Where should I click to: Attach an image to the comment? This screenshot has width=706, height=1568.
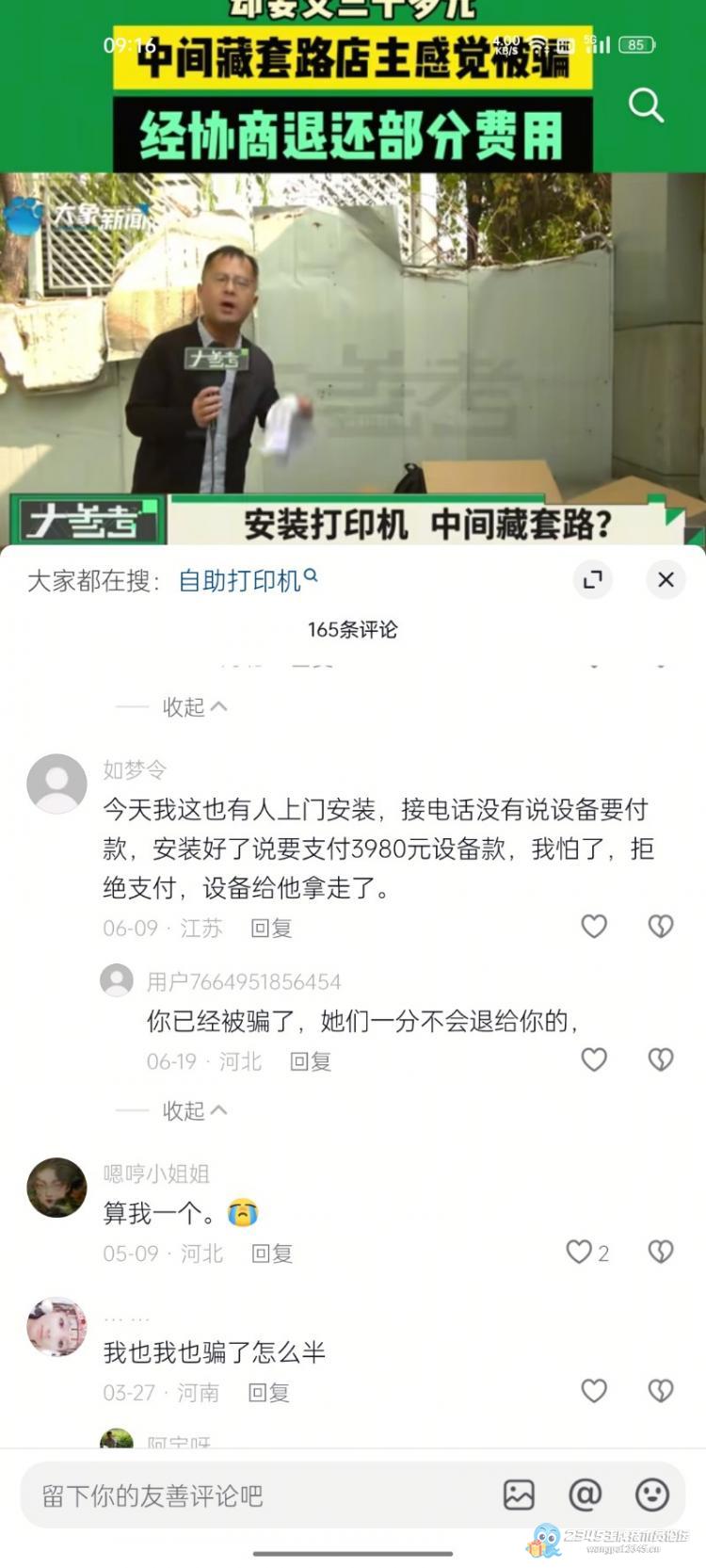(x=519, y=1495)
